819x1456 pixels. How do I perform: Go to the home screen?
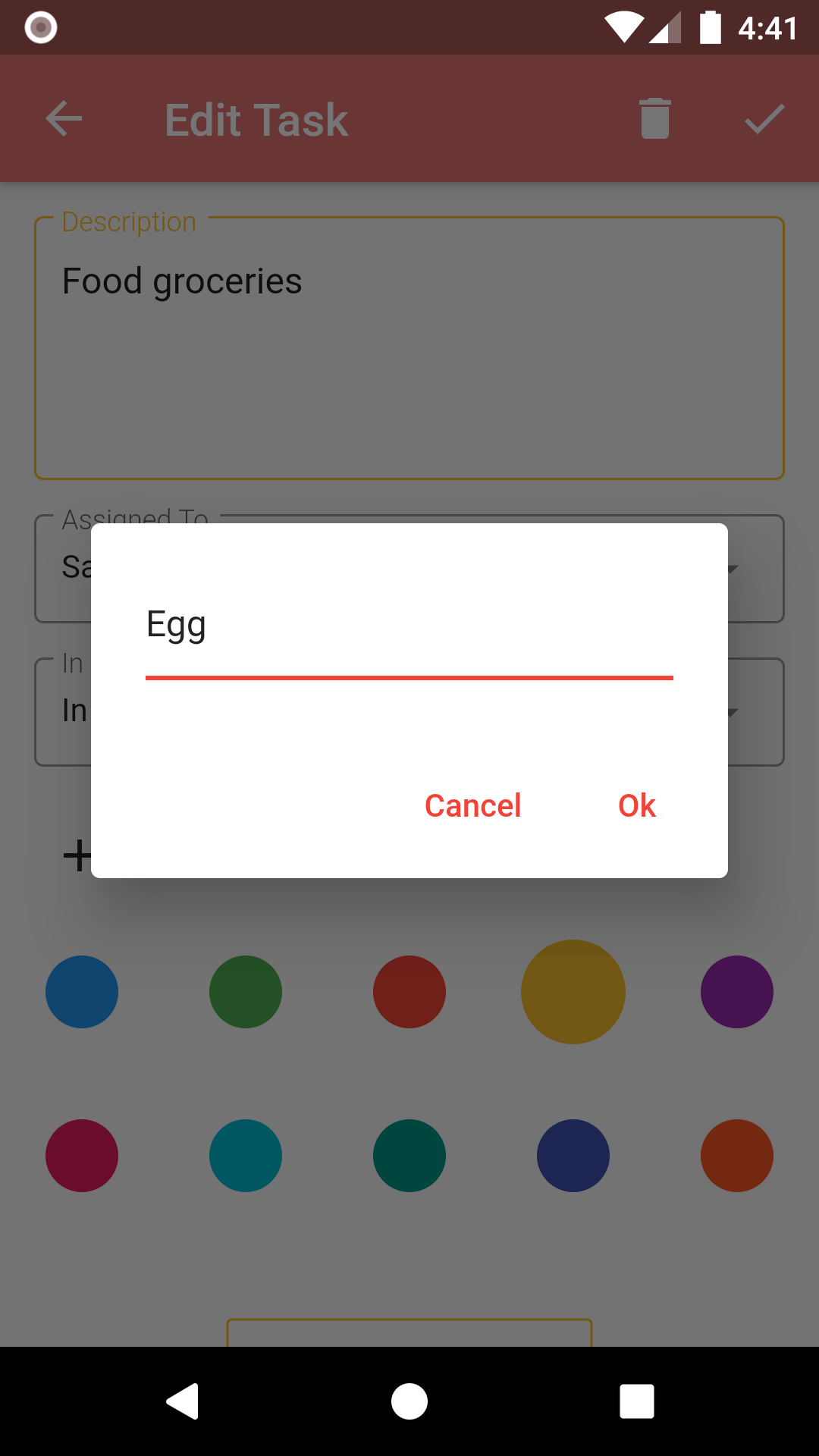(409, 1401)
